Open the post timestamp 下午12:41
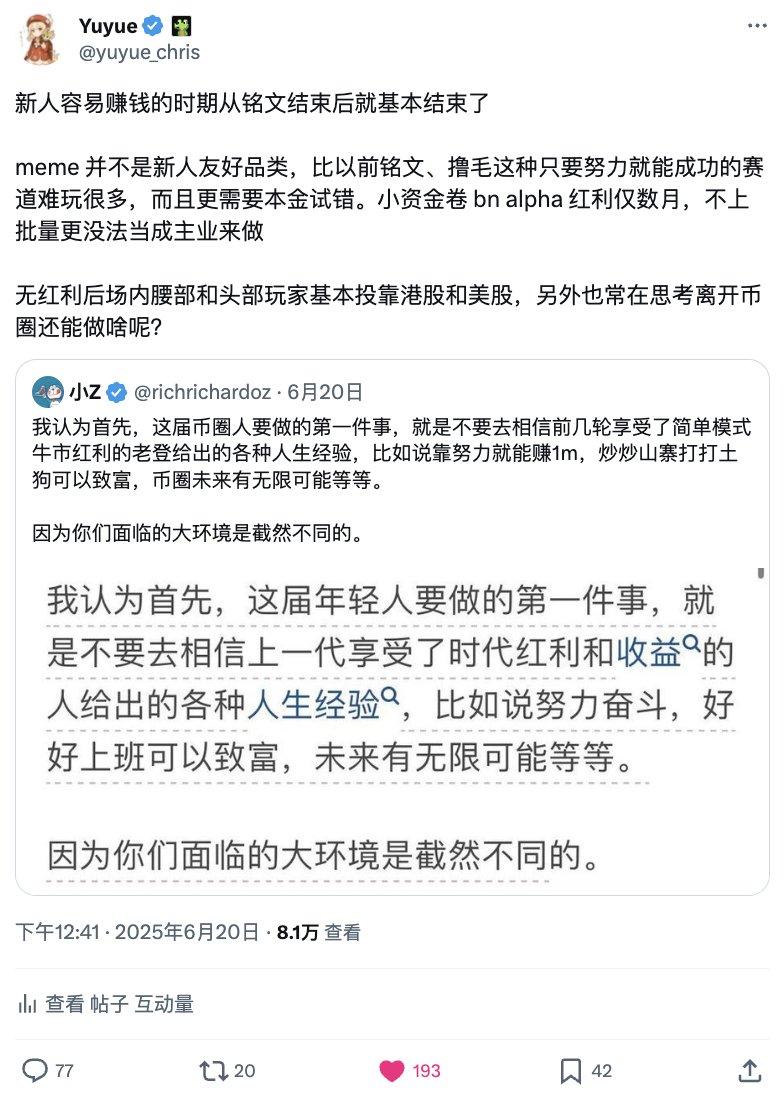 pos(58,933)
